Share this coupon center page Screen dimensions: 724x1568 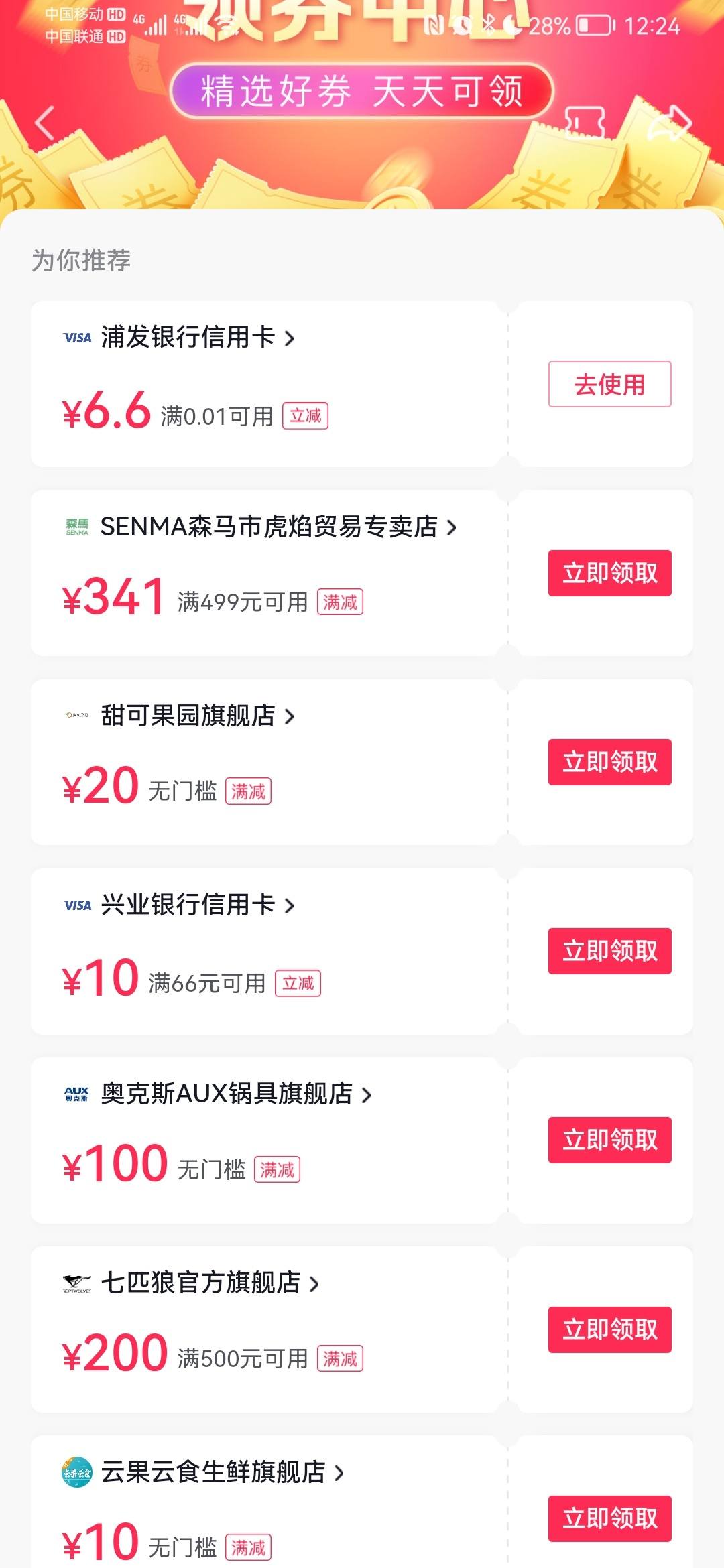[x=669, y=123]
